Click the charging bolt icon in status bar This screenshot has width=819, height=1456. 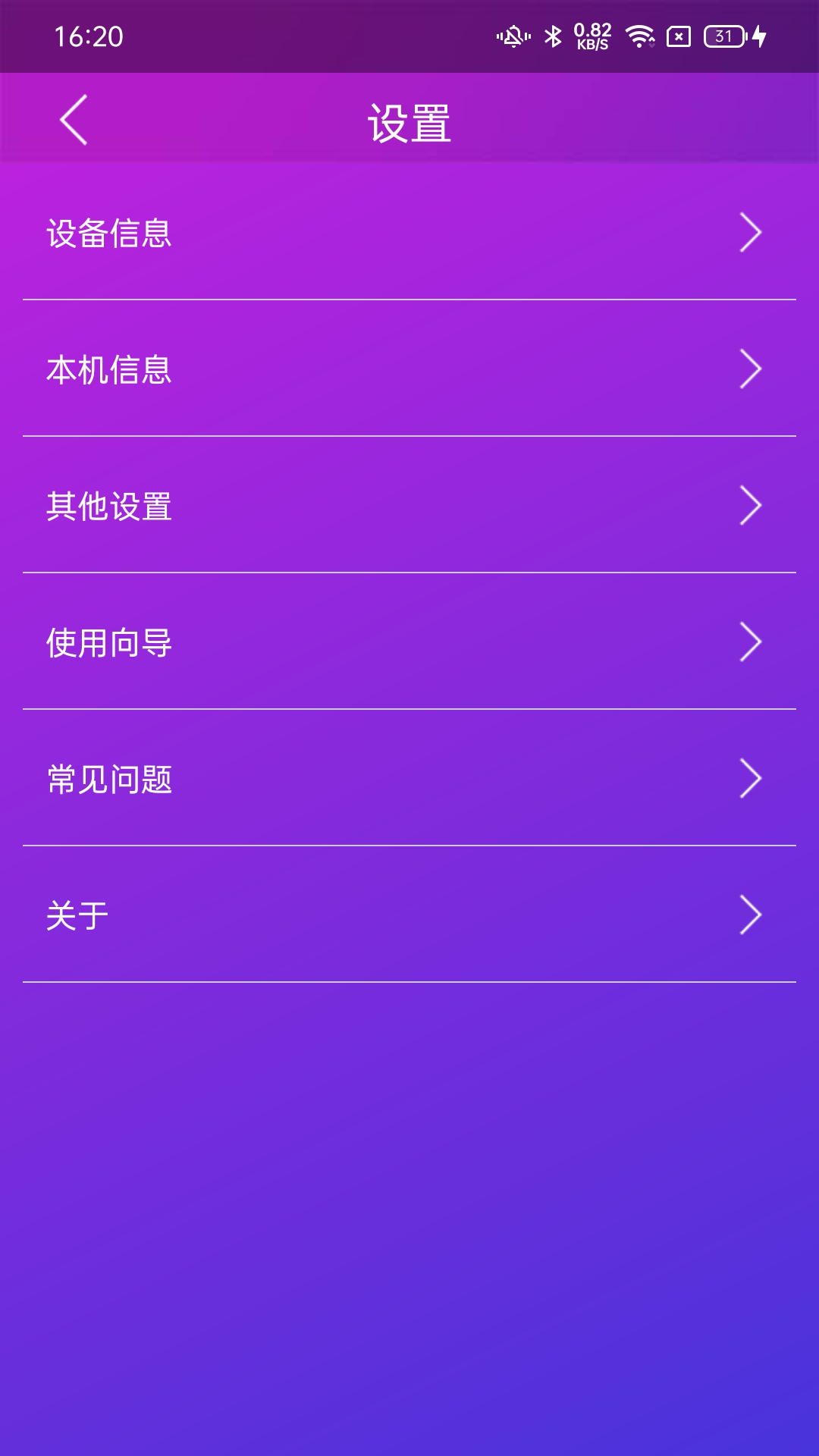click(x=761, y=34)
